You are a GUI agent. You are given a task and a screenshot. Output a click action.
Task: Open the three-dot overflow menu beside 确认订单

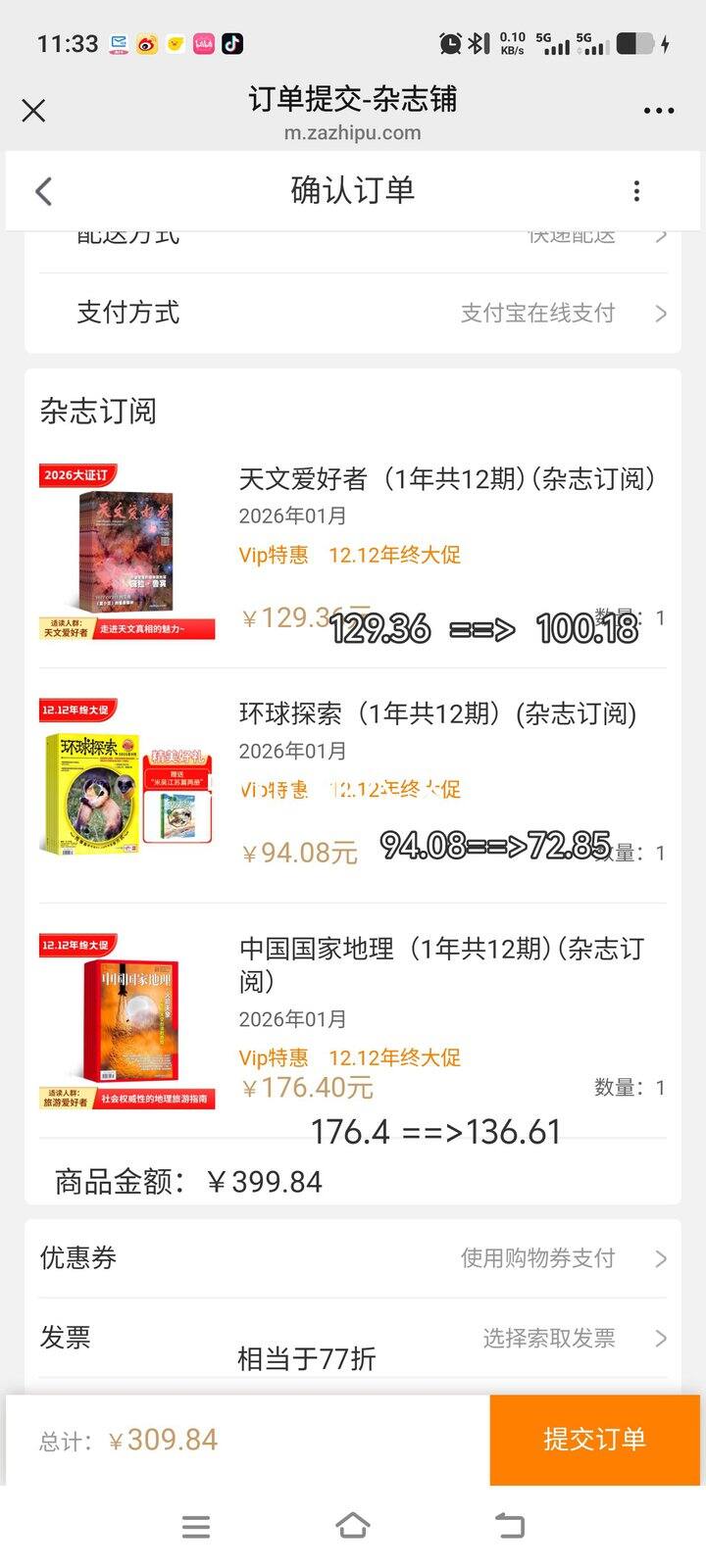tap(636, 191)
